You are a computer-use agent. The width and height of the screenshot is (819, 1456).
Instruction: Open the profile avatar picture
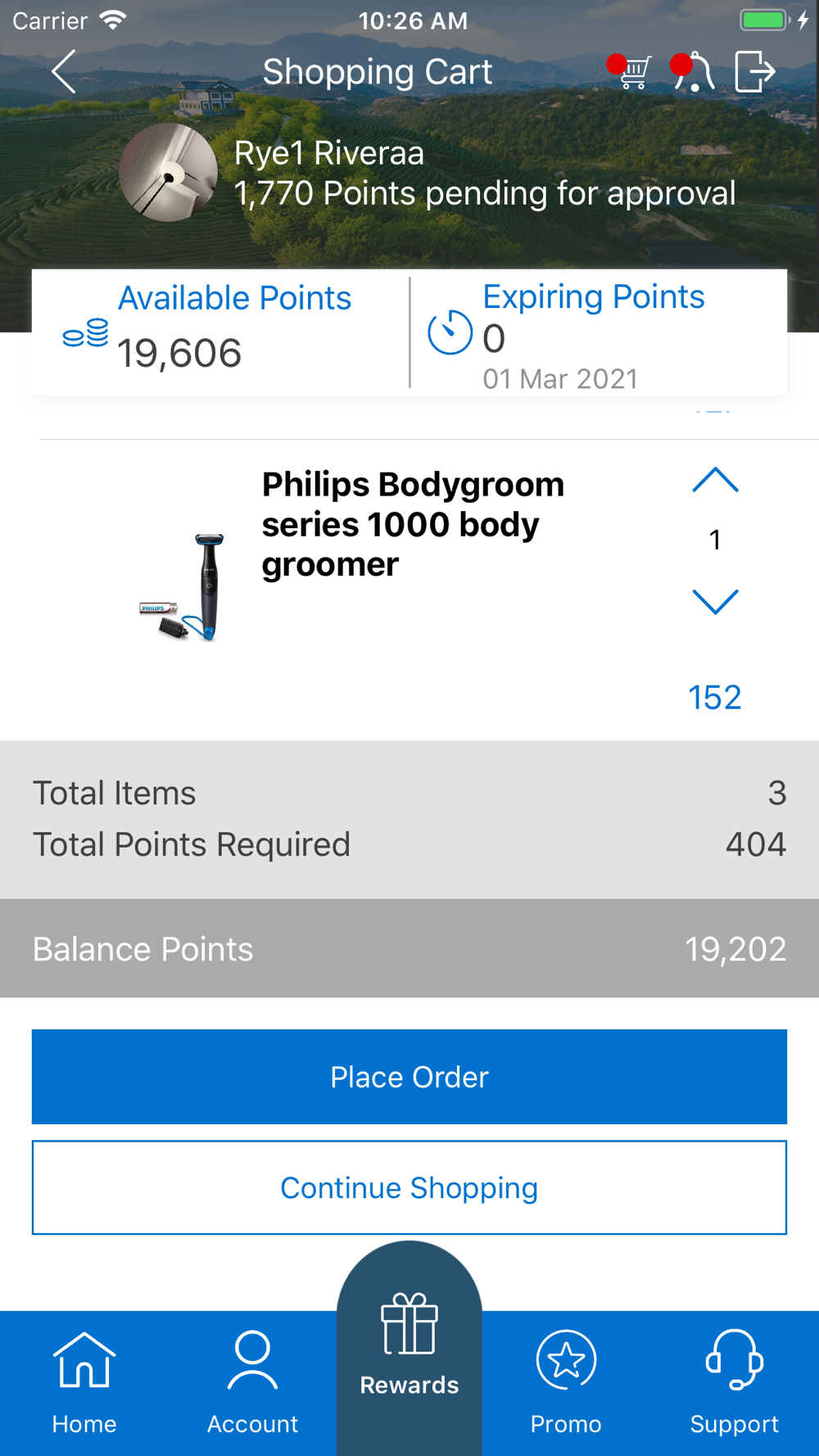[168, 173]
